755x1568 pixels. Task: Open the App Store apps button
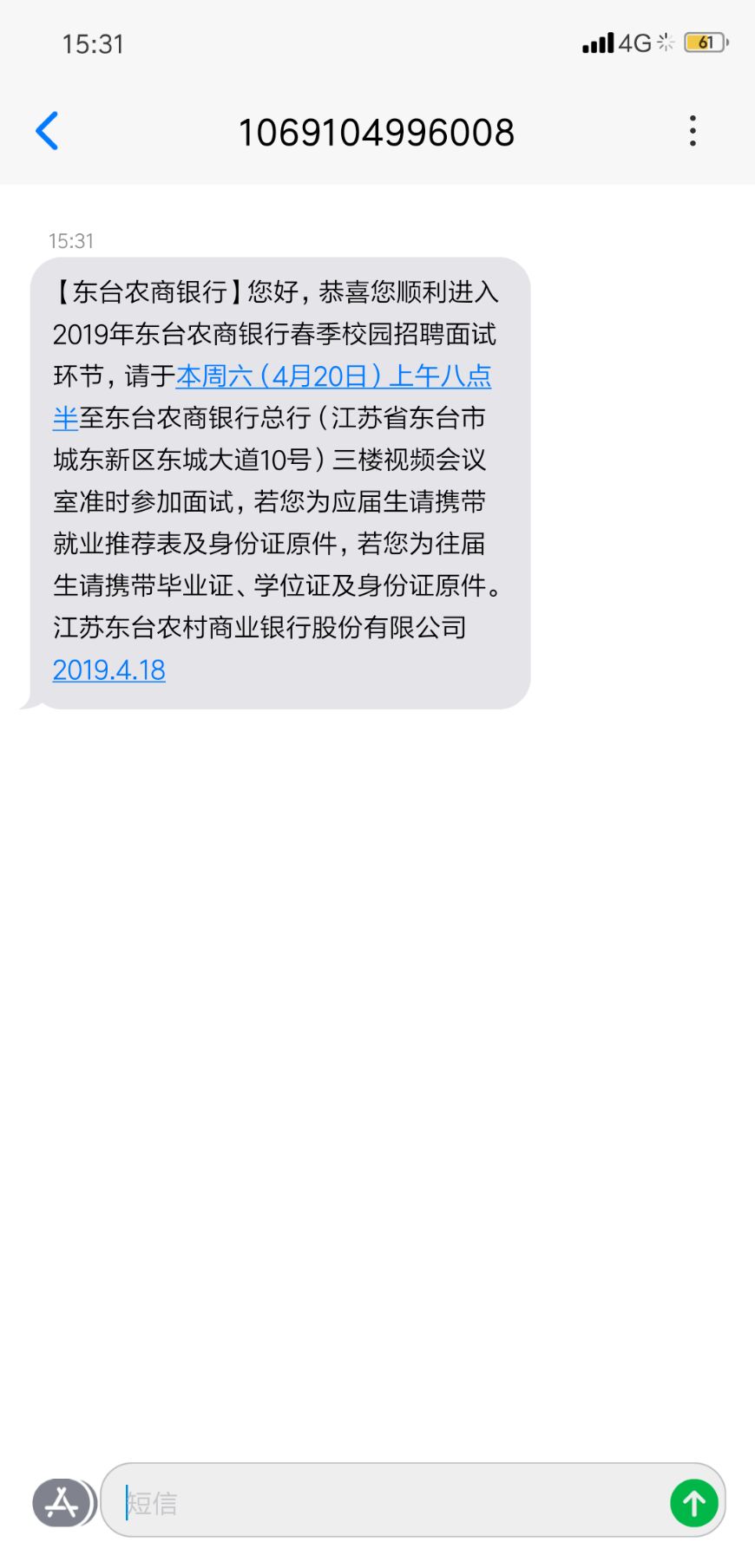coord(62,1502)
